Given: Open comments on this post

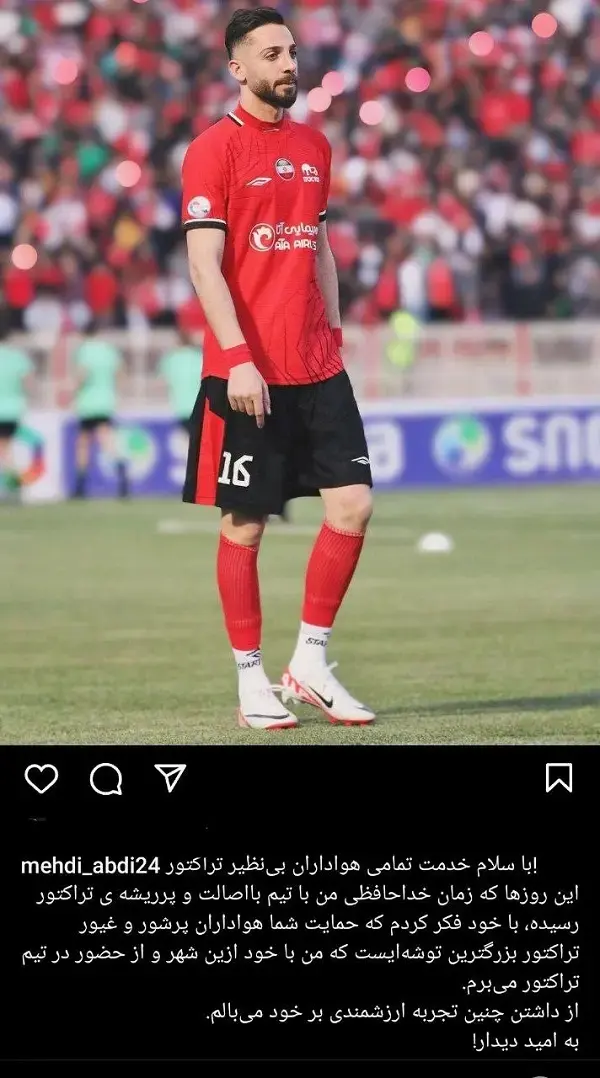Looking at the screenshot, I should click(x=106, y=778).
